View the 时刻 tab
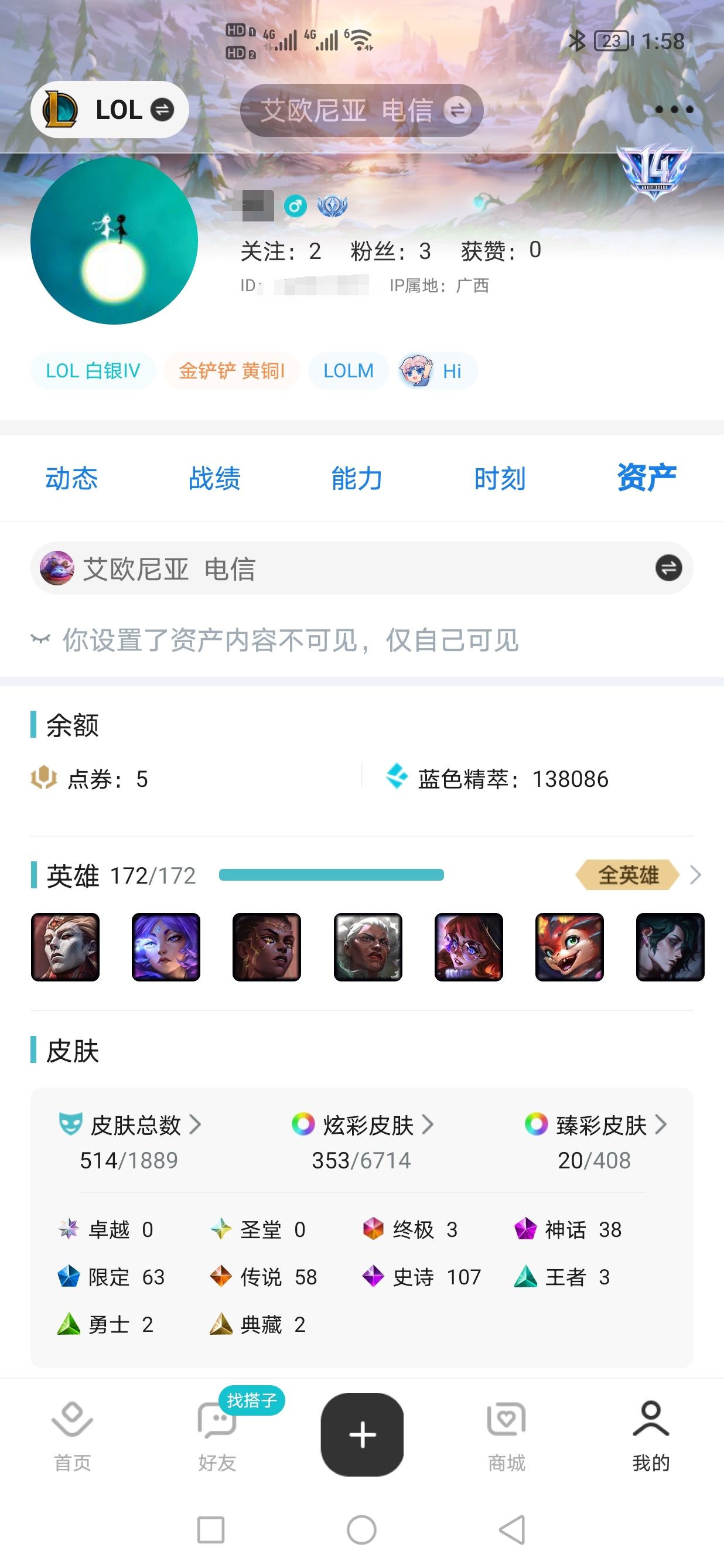The image size is (724, 1568). coord(500,479)
